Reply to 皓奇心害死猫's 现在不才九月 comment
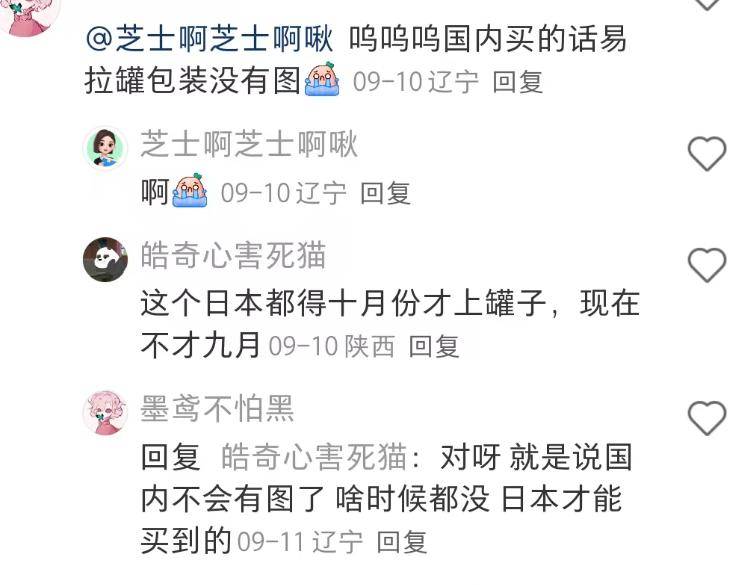Screen dimensions: 735x585 pyautogui.click(x=434, y=346)
